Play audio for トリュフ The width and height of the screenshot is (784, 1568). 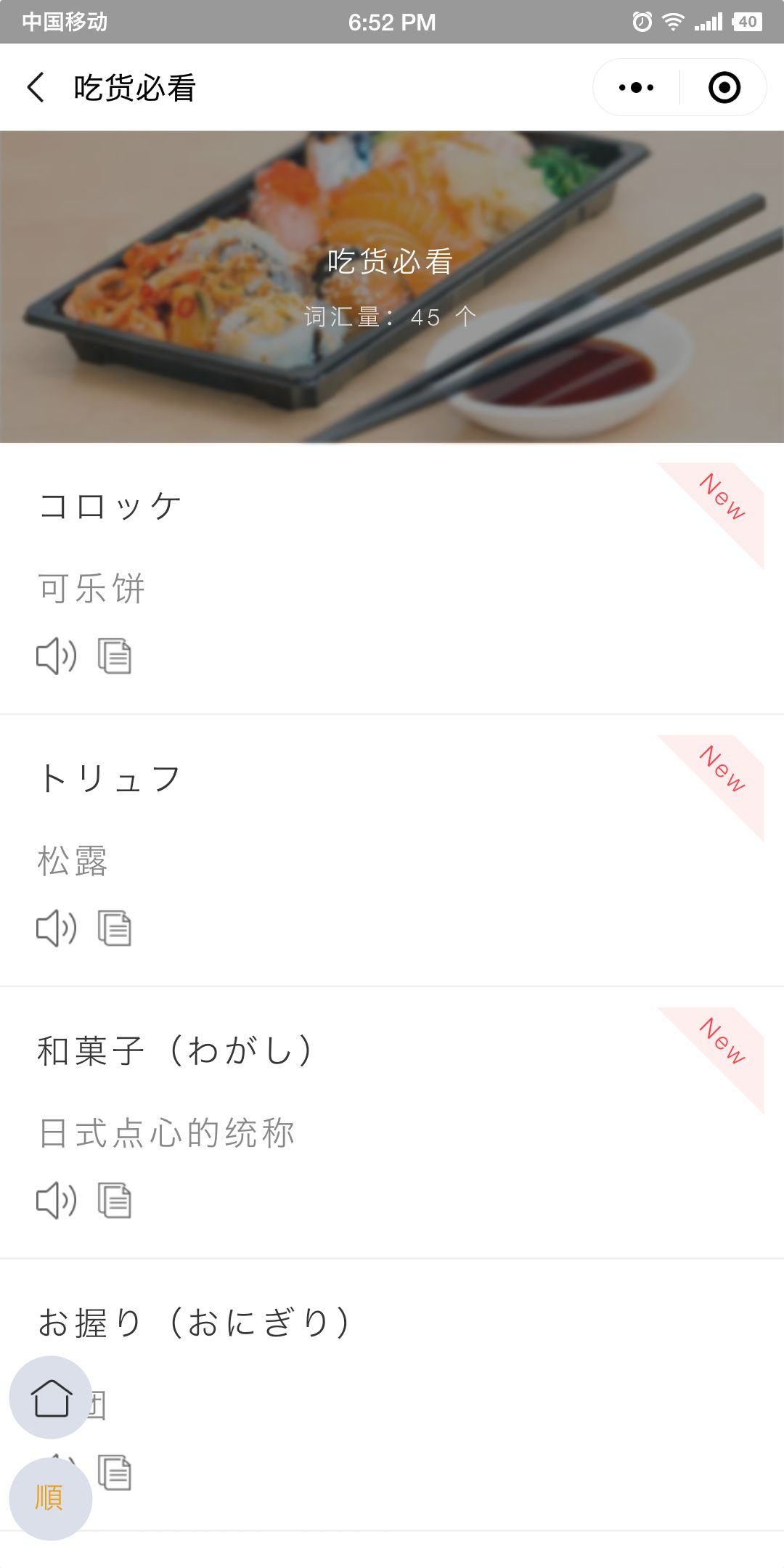(56, 928)
